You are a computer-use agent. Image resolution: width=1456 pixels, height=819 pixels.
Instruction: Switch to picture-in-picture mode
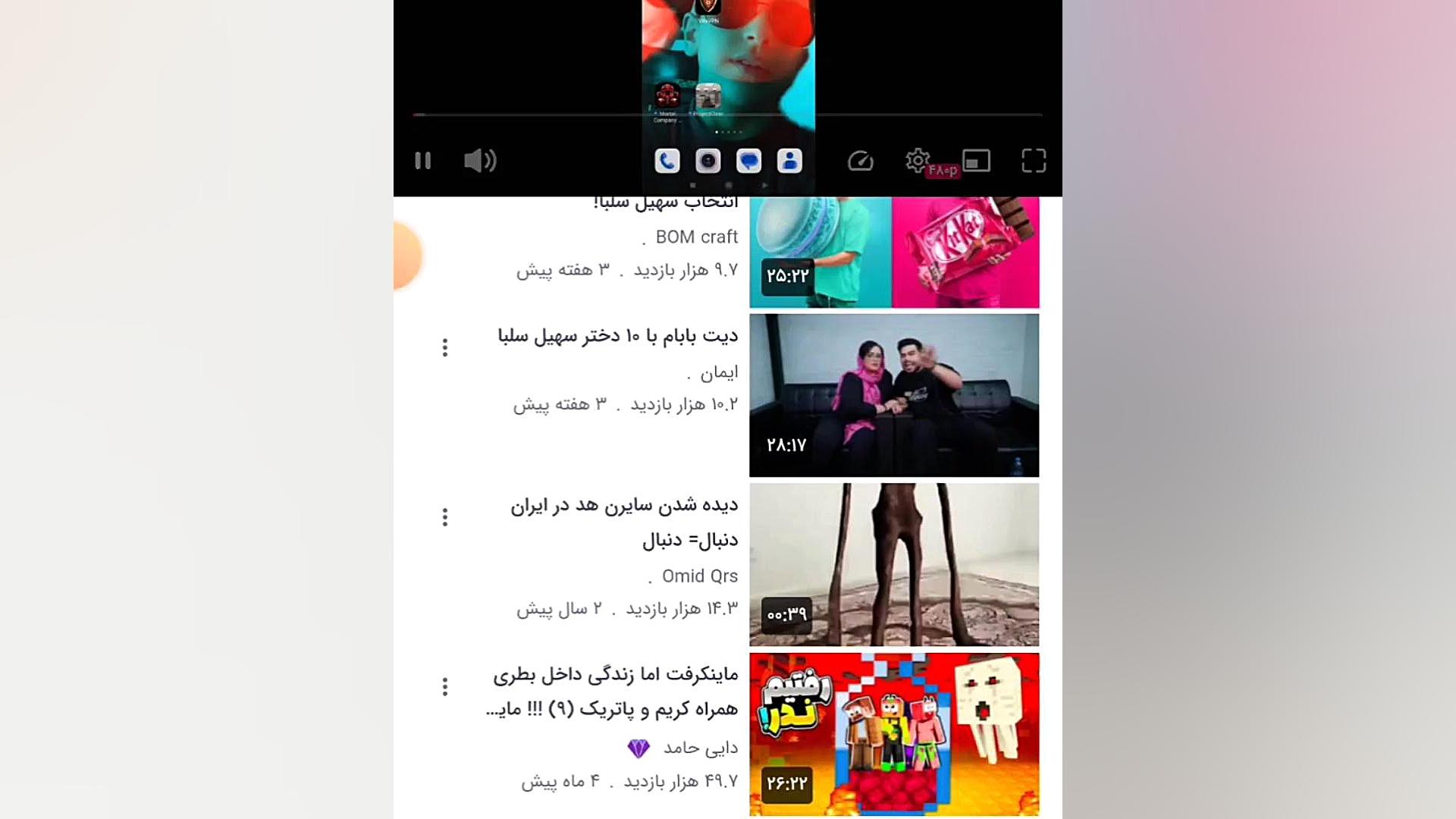976,161
